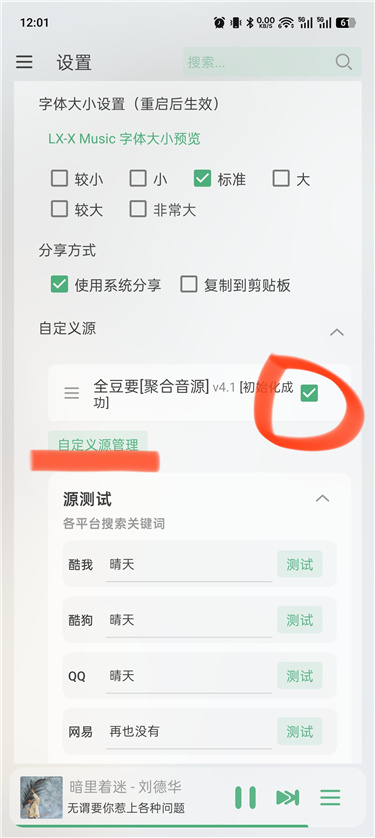
Task: Check the 使用系统分享 option
Action: pos(59,285)
